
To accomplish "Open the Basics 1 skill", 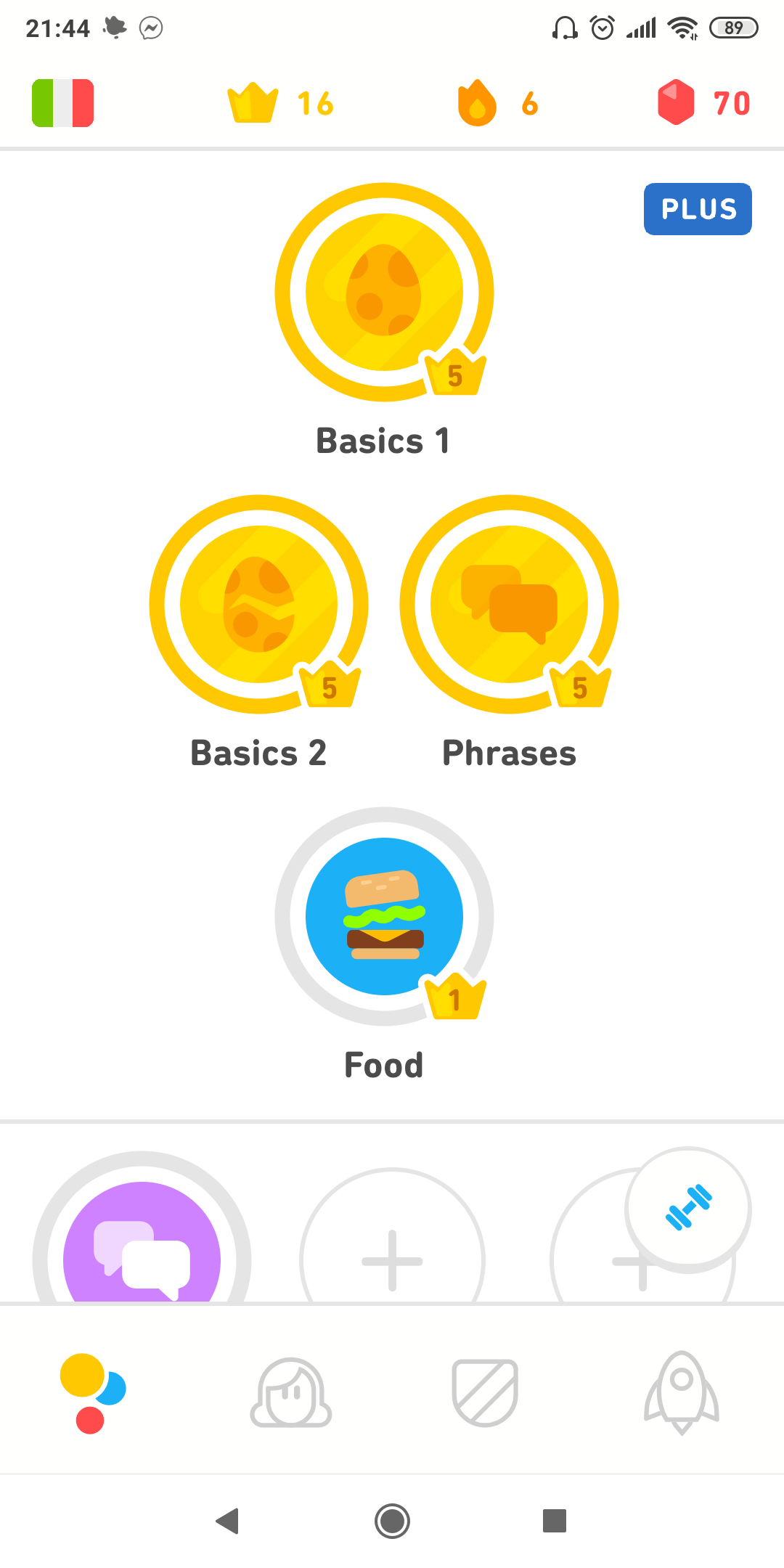I will click(x=384, y=290).
